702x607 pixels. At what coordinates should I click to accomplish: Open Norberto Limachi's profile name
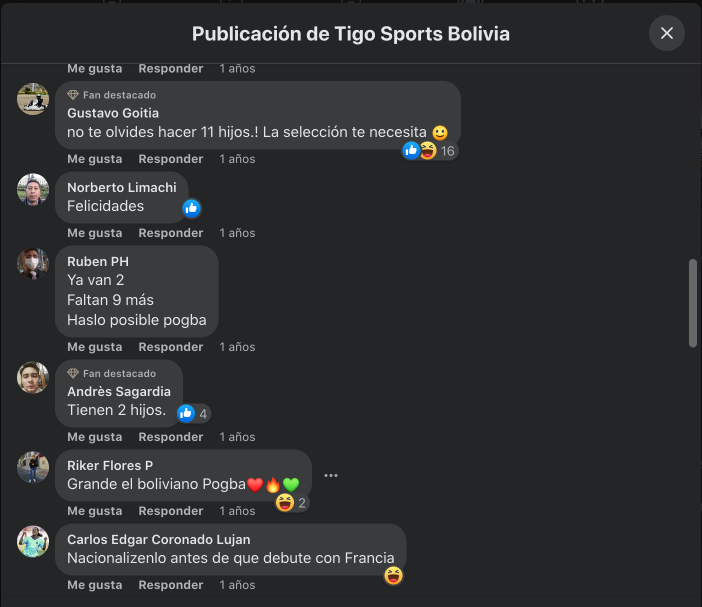click(x=121, y=188)
